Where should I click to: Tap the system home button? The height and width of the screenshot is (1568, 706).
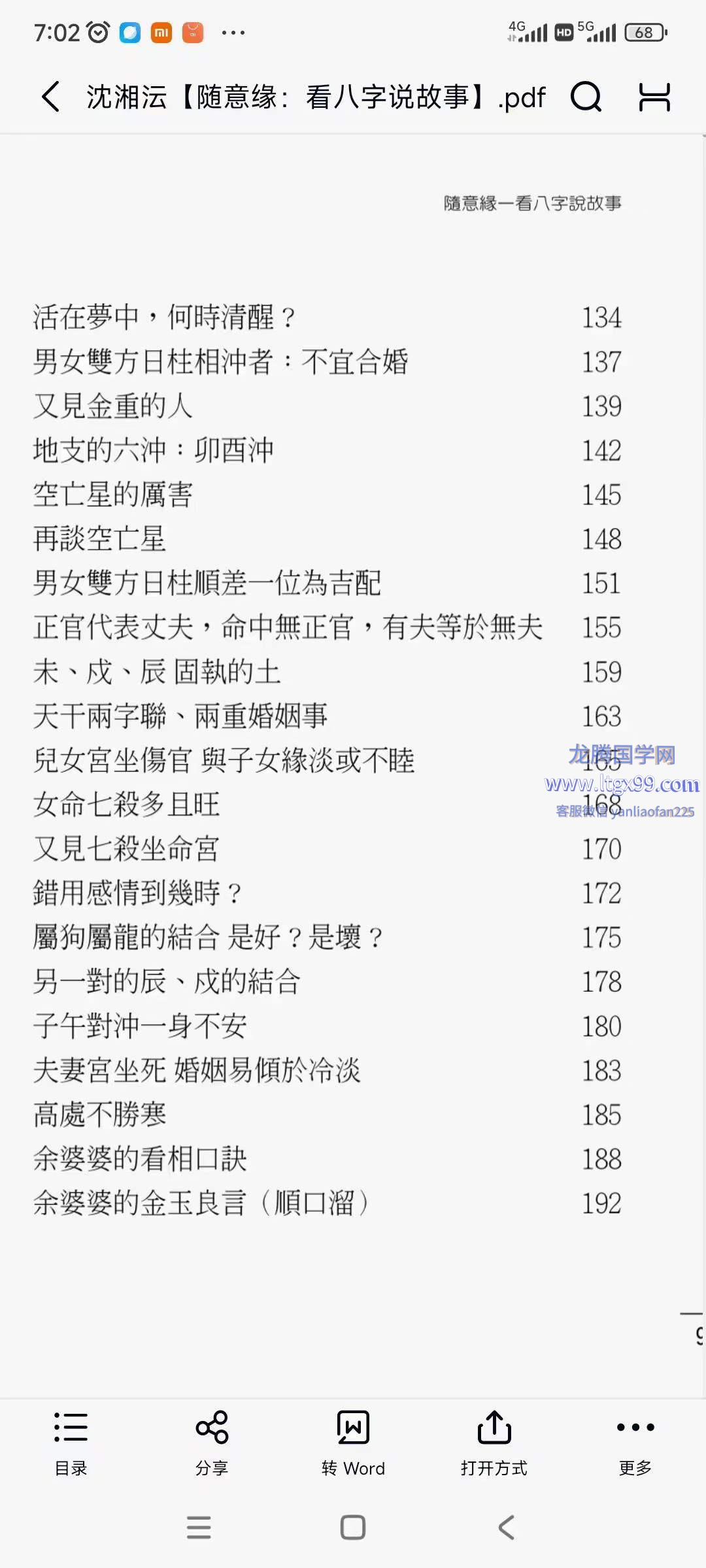353,1527
